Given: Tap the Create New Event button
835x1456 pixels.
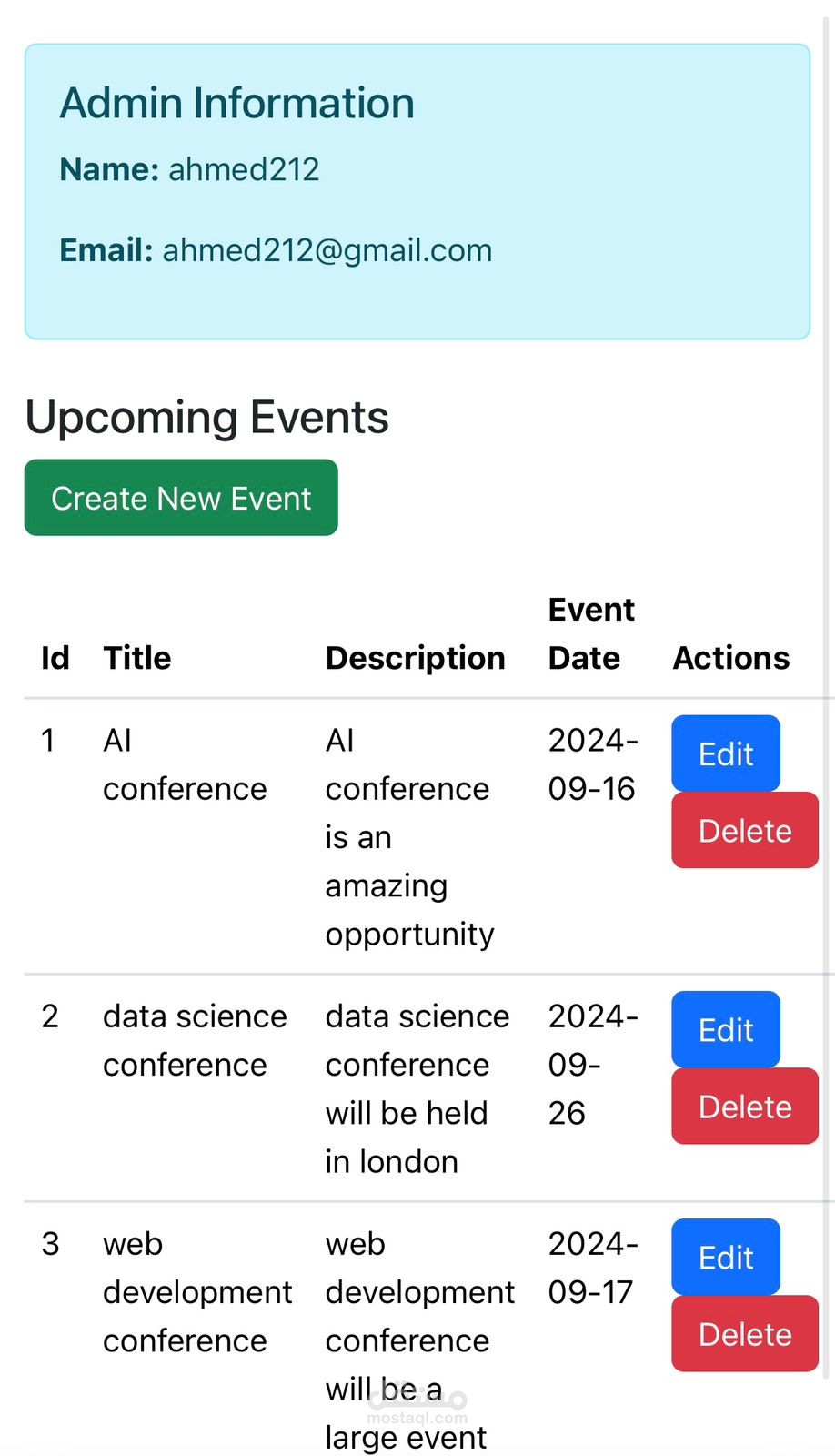Looking at the screenshot, I should (181, 498).
